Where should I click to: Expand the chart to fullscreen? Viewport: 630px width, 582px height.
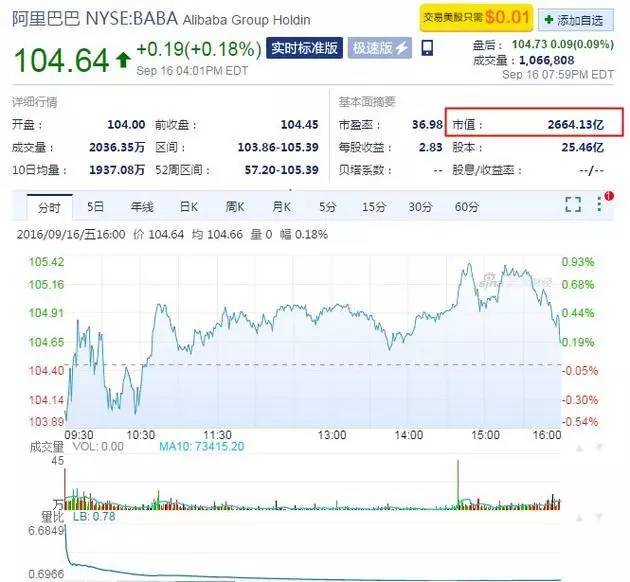[x=573, y=205]
